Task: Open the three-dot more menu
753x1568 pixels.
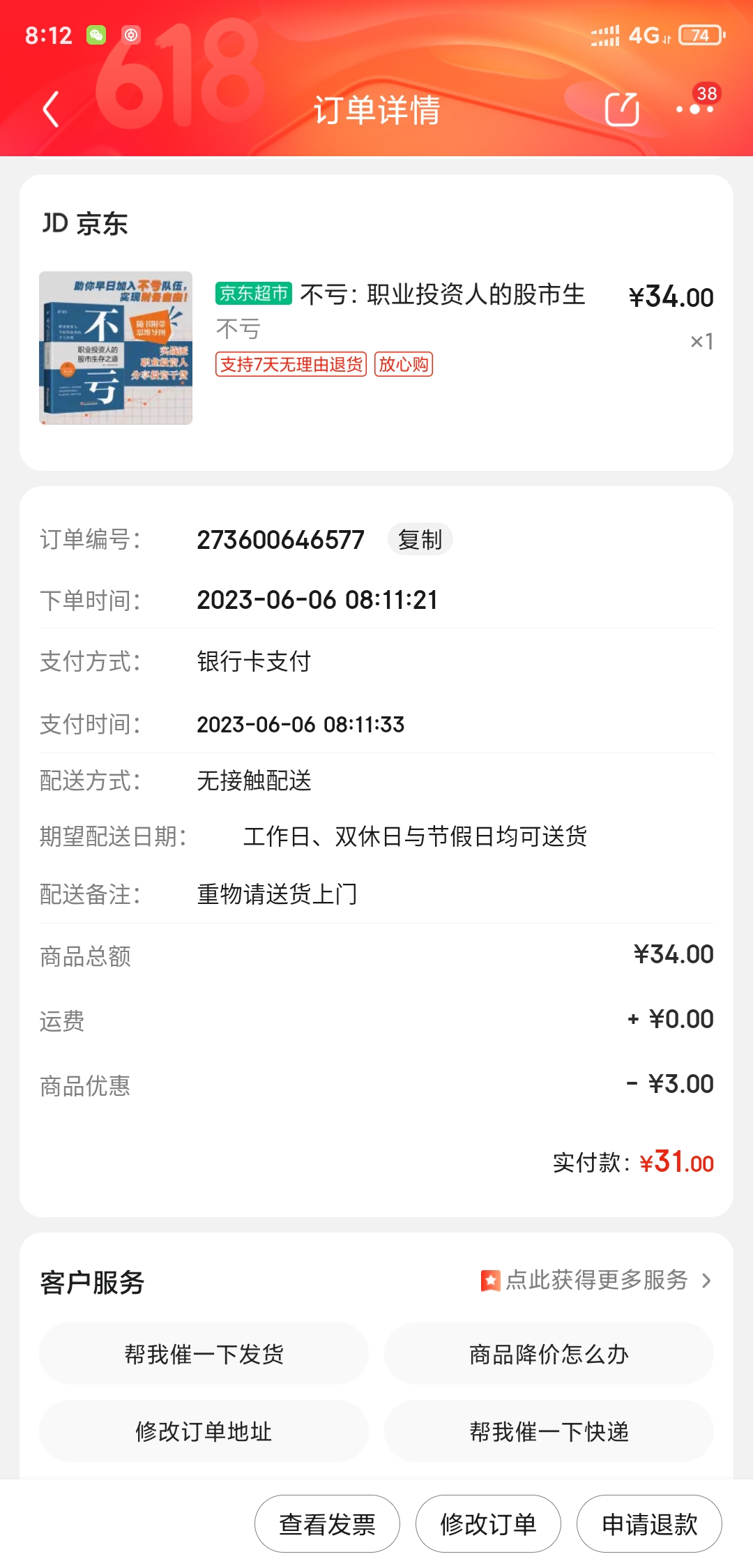Action: point(694,110)
